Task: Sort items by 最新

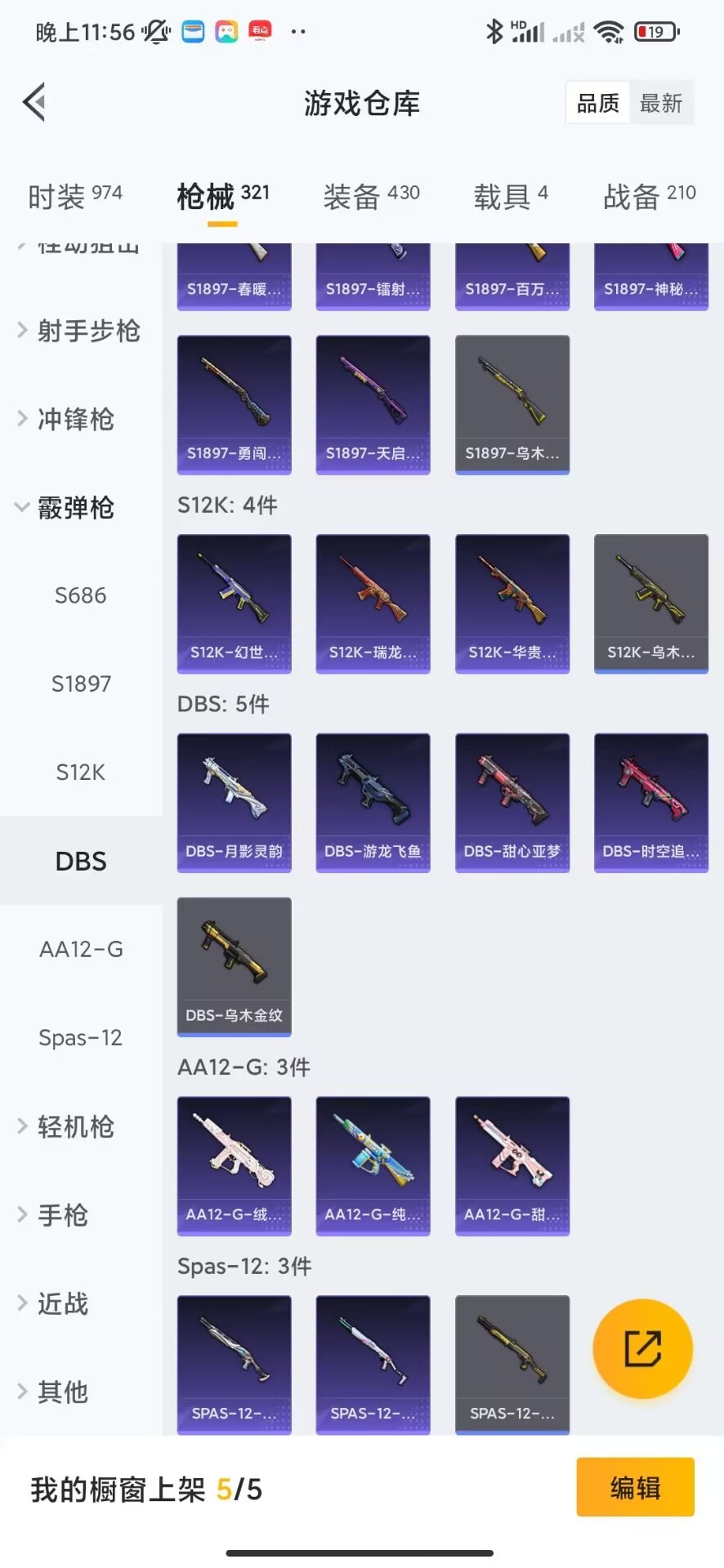Action: (x=660, y=103)
